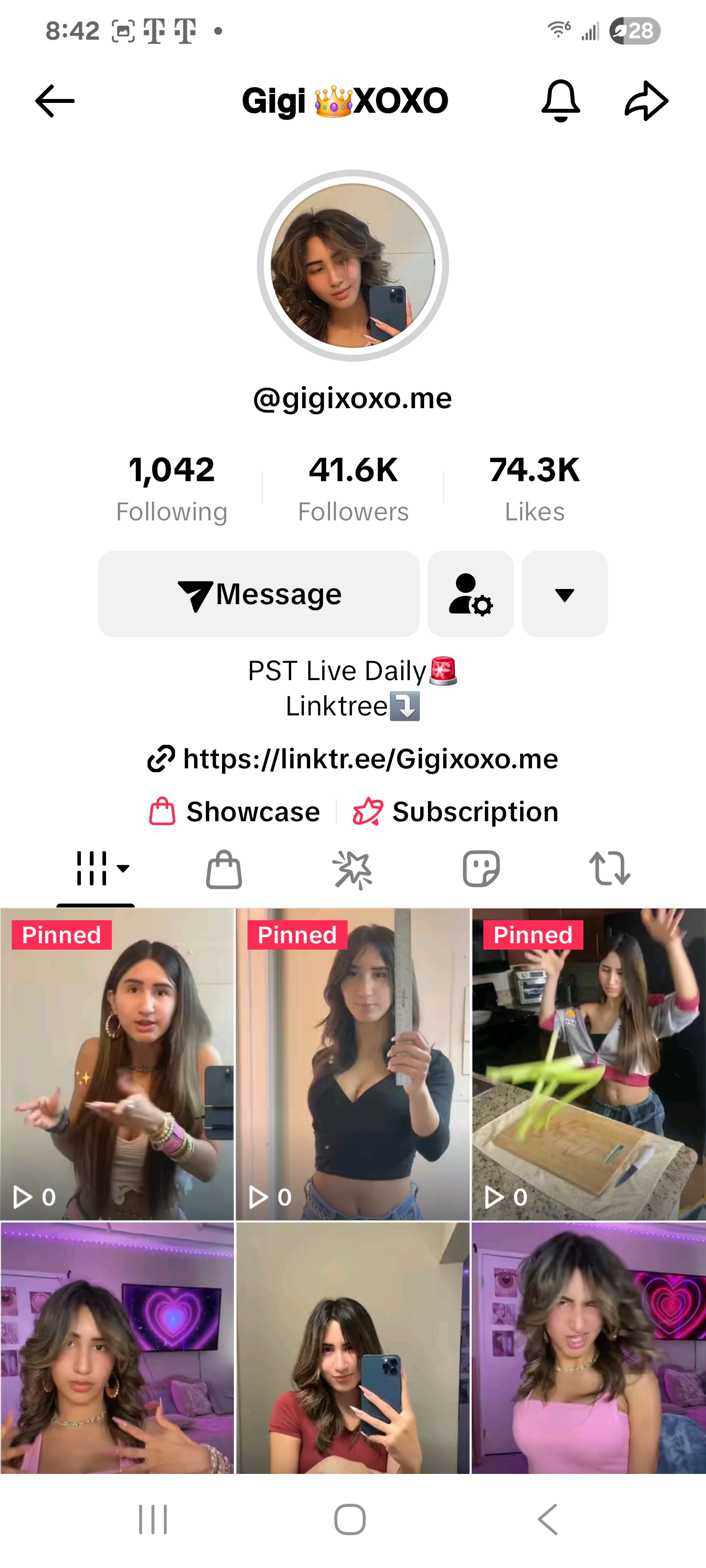
Task: Open the notifications bell
Action: click(560, 101)
